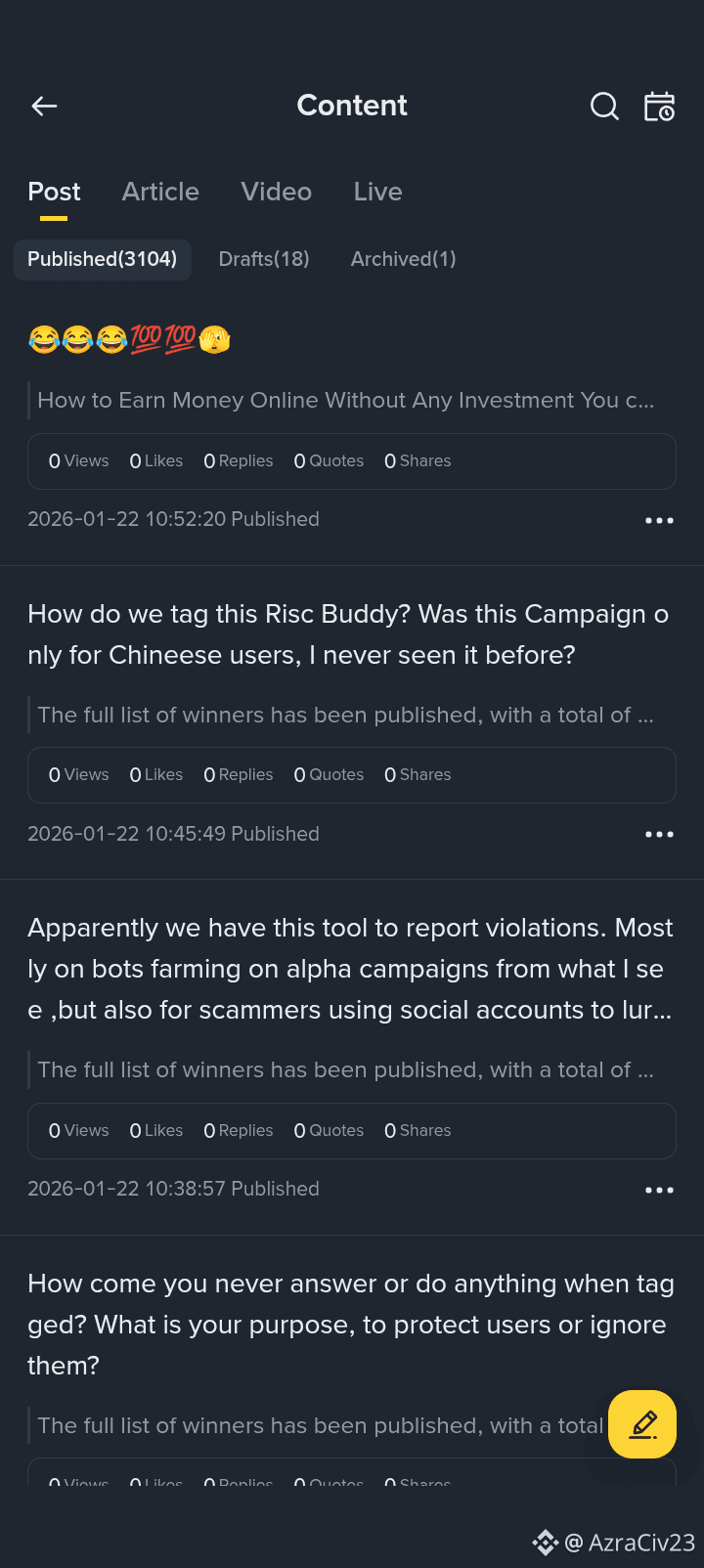Show Published(3104) posts
Image resolution: width=704 pixels, height=1568 pixels.
tap(102, 259)
